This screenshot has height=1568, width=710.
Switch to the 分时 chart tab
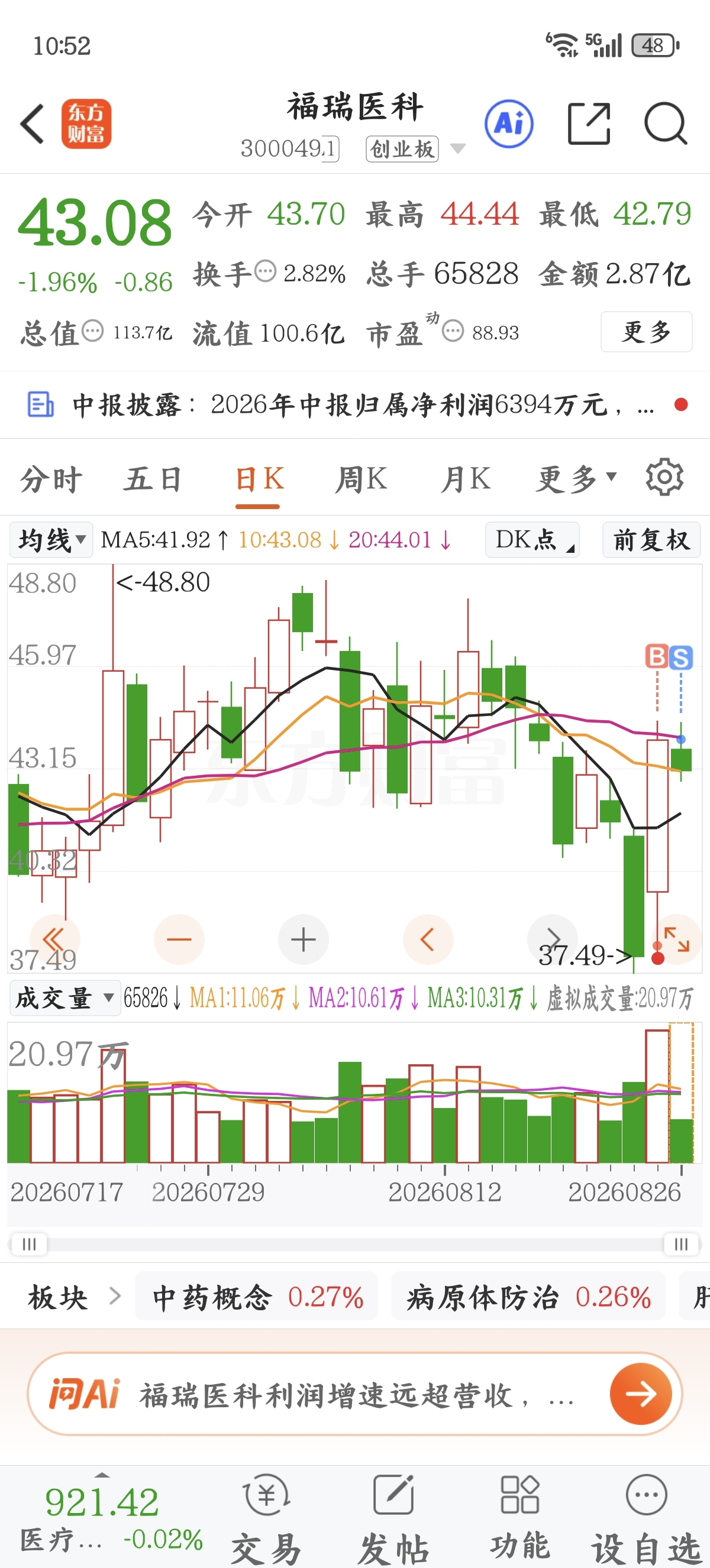[x=51, y=479]
